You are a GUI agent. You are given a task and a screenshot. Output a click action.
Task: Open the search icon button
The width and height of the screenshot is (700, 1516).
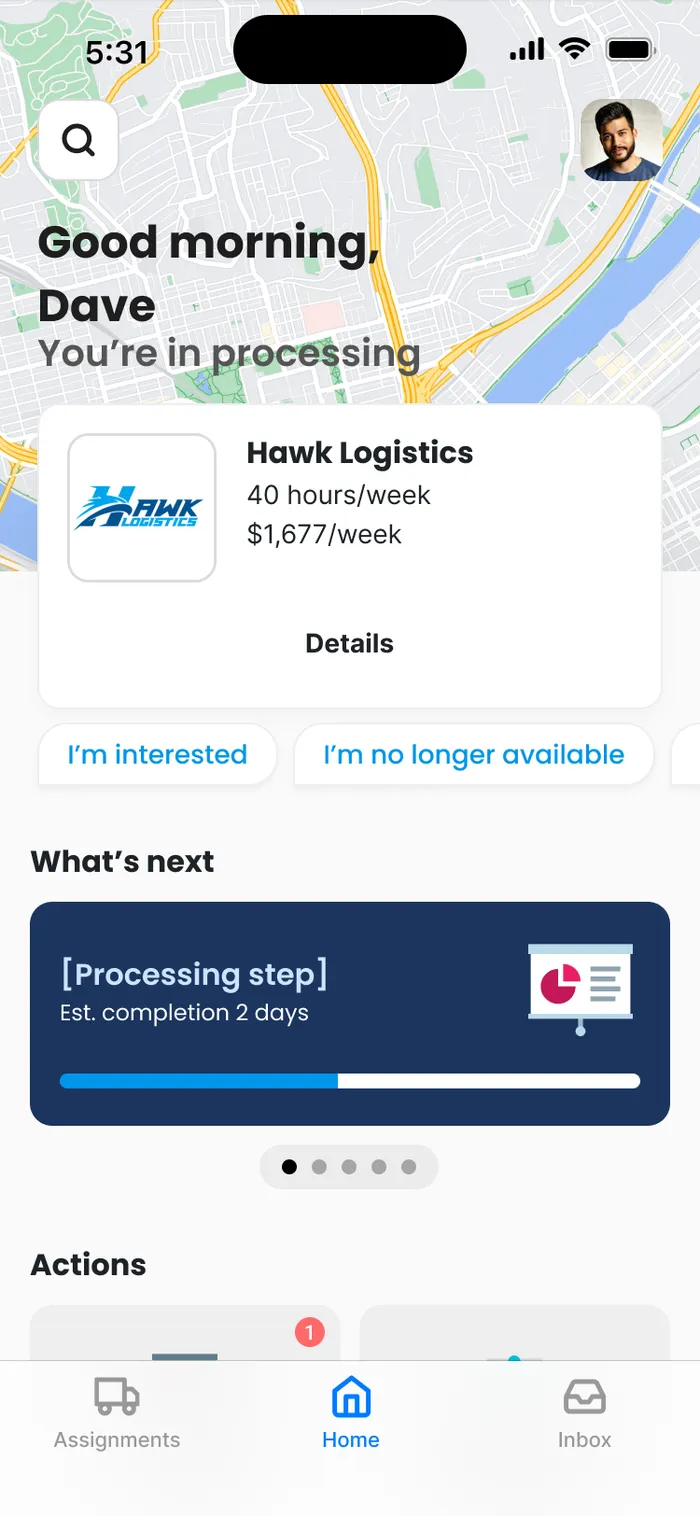click(x=79, y=141)
